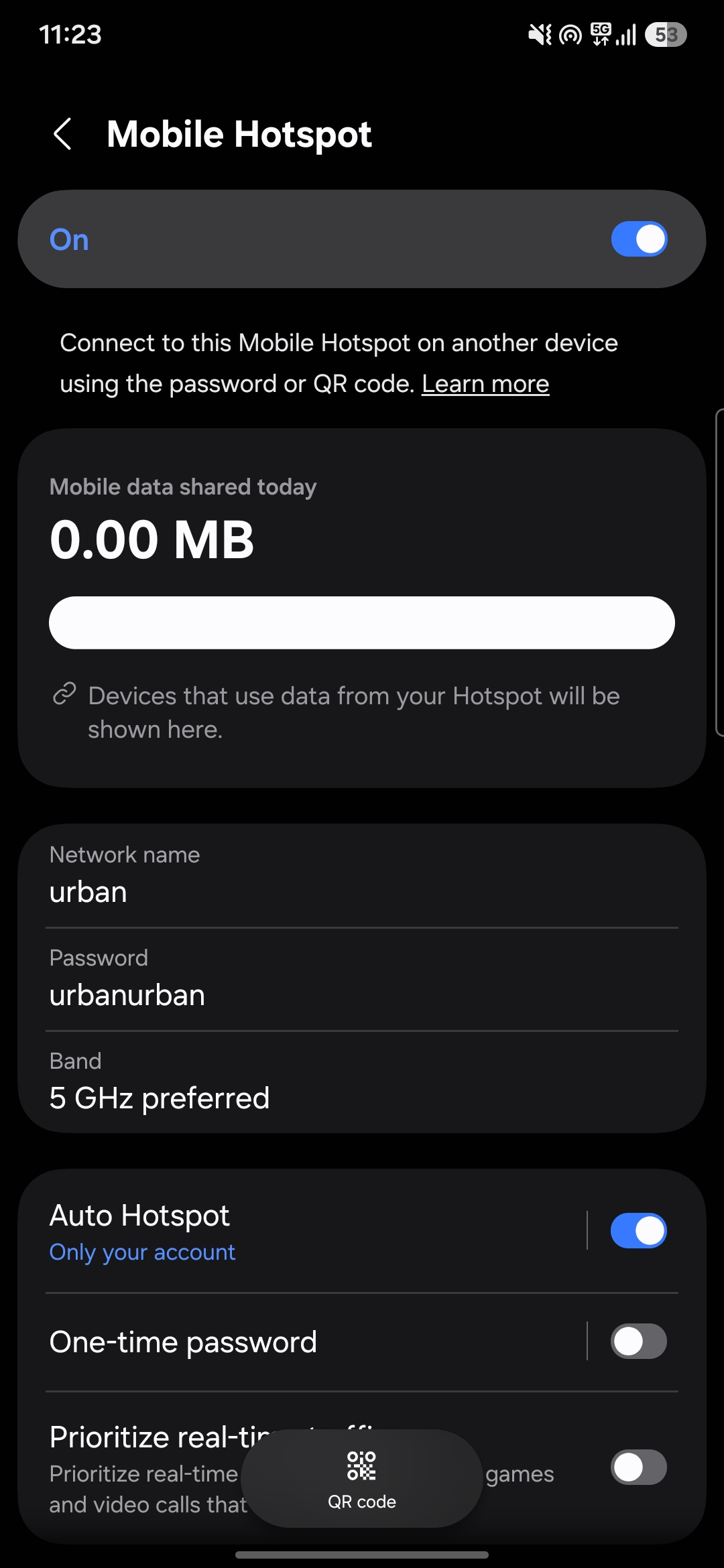724x1568 pixels.
Task: Disable the Auto Hotspot switch
Action: [x=639, y=1230]
